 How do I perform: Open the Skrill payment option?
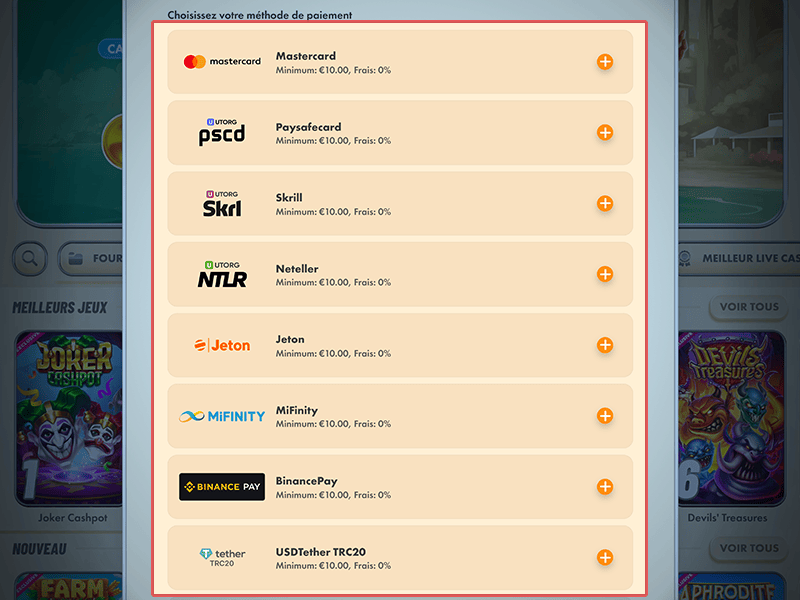tap(400, 204)
